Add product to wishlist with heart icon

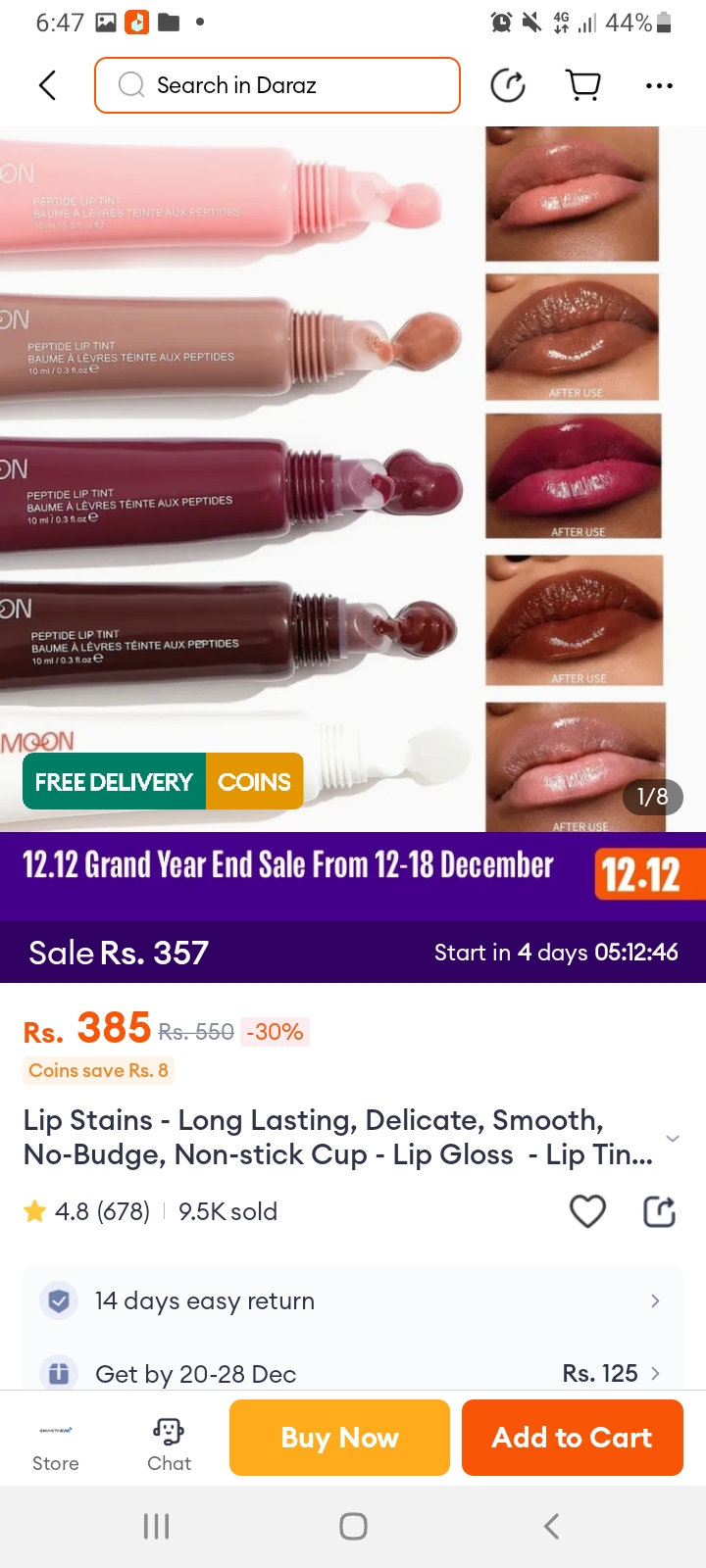pyautogui.click(x=587, y=1211)
